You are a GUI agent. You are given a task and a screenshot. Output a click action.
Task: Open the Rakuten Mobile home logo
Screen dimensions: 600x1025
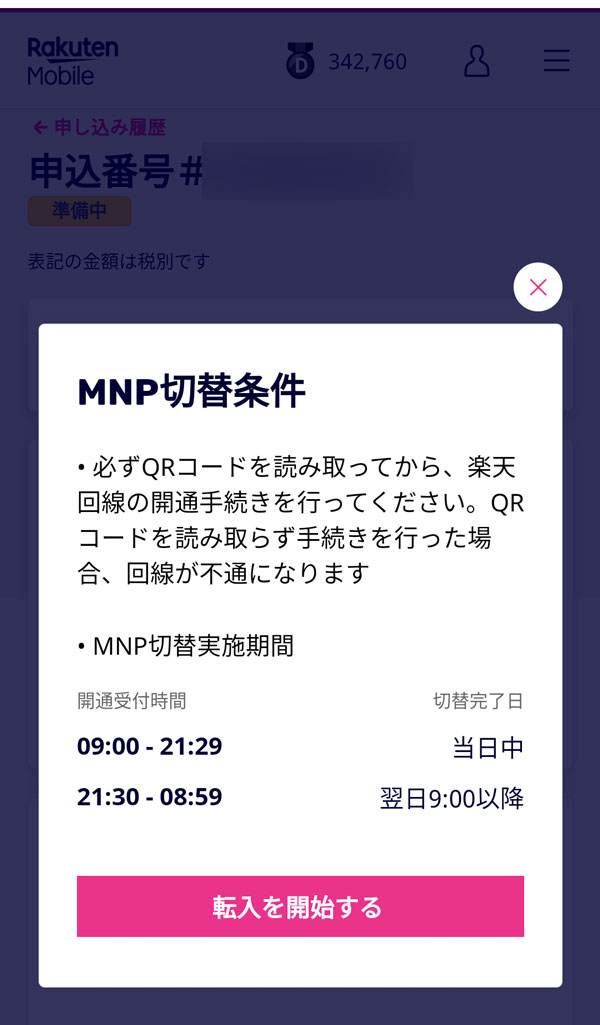tap(72, 61)
